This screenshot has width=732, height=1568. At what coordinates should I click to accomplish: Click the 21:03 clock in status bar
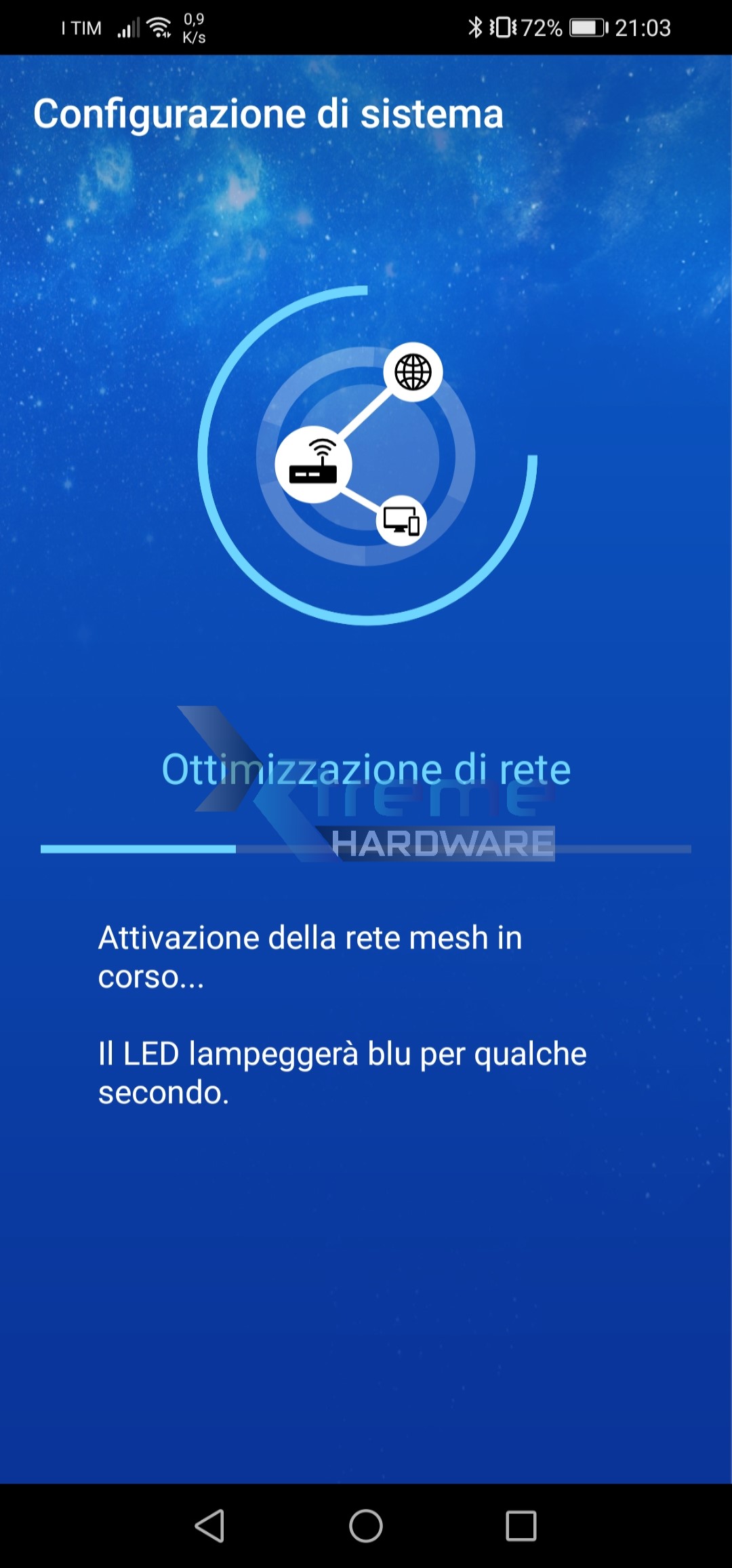pos(643,27)
